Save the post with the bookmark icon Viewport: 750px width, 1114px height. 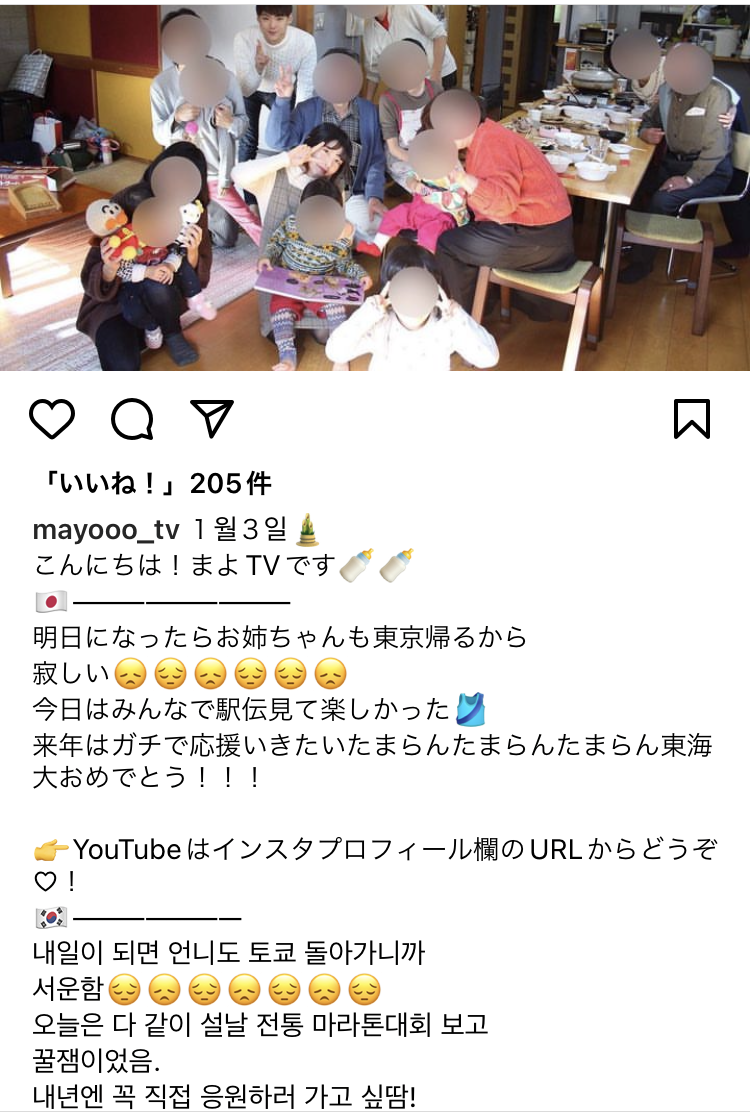click(x=690, y=421)
